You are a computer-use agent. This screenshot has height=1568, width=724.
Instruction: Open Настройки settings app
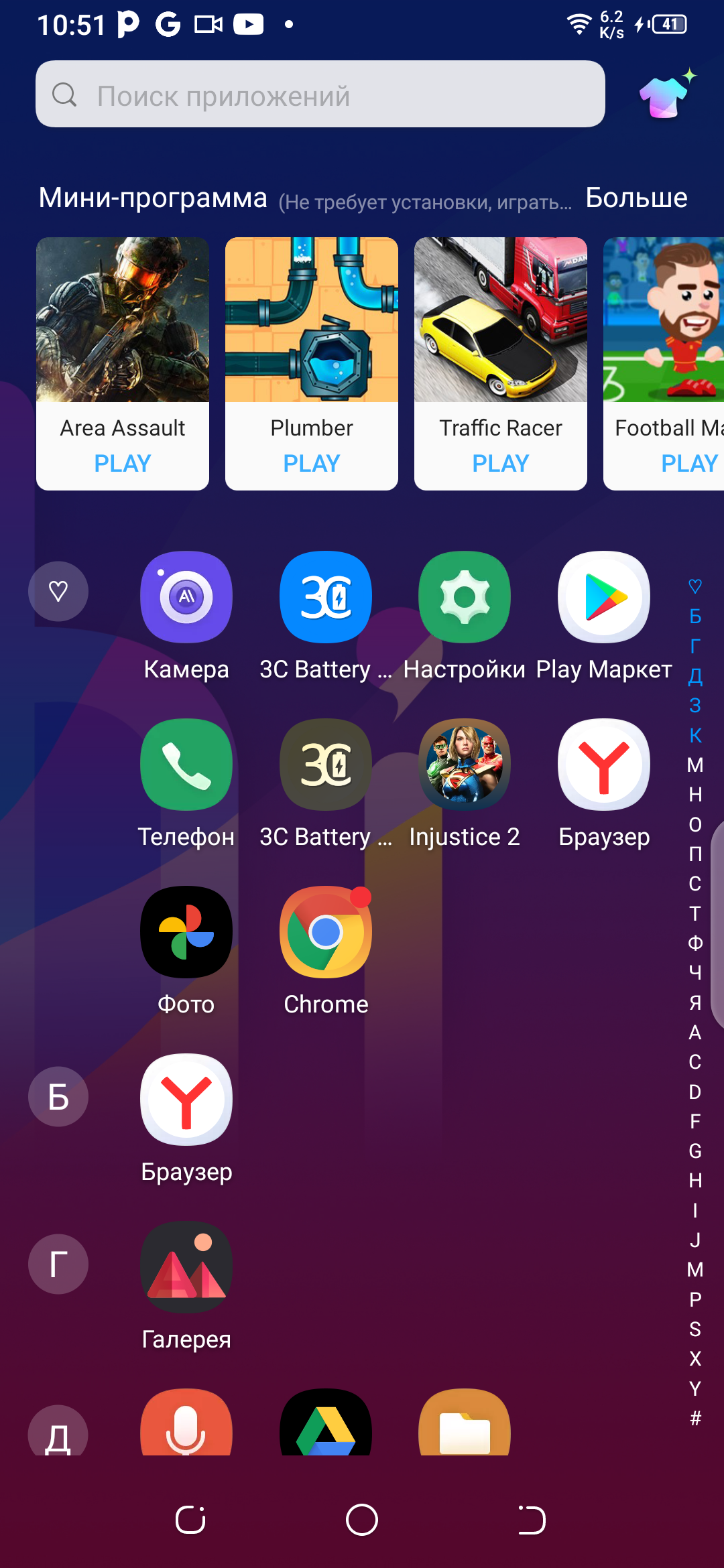pyautogui.click(x=465, y=598)
